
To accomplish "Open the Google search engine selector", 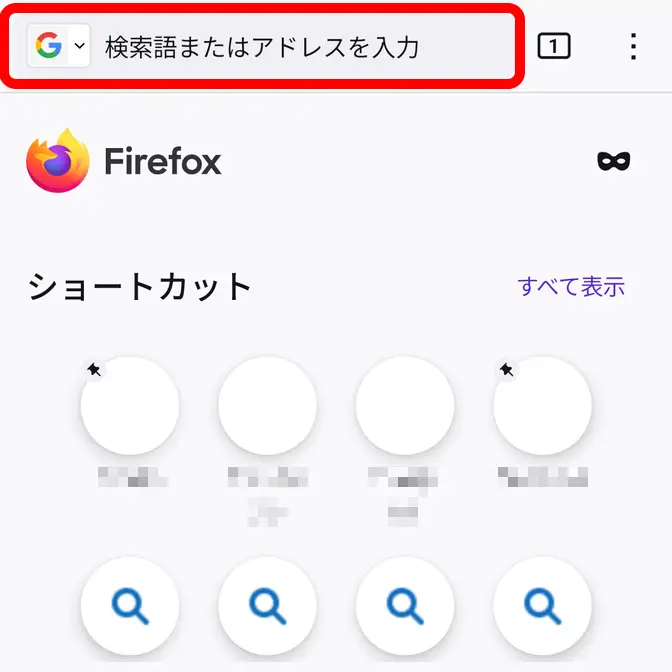I will click(59, 46).
